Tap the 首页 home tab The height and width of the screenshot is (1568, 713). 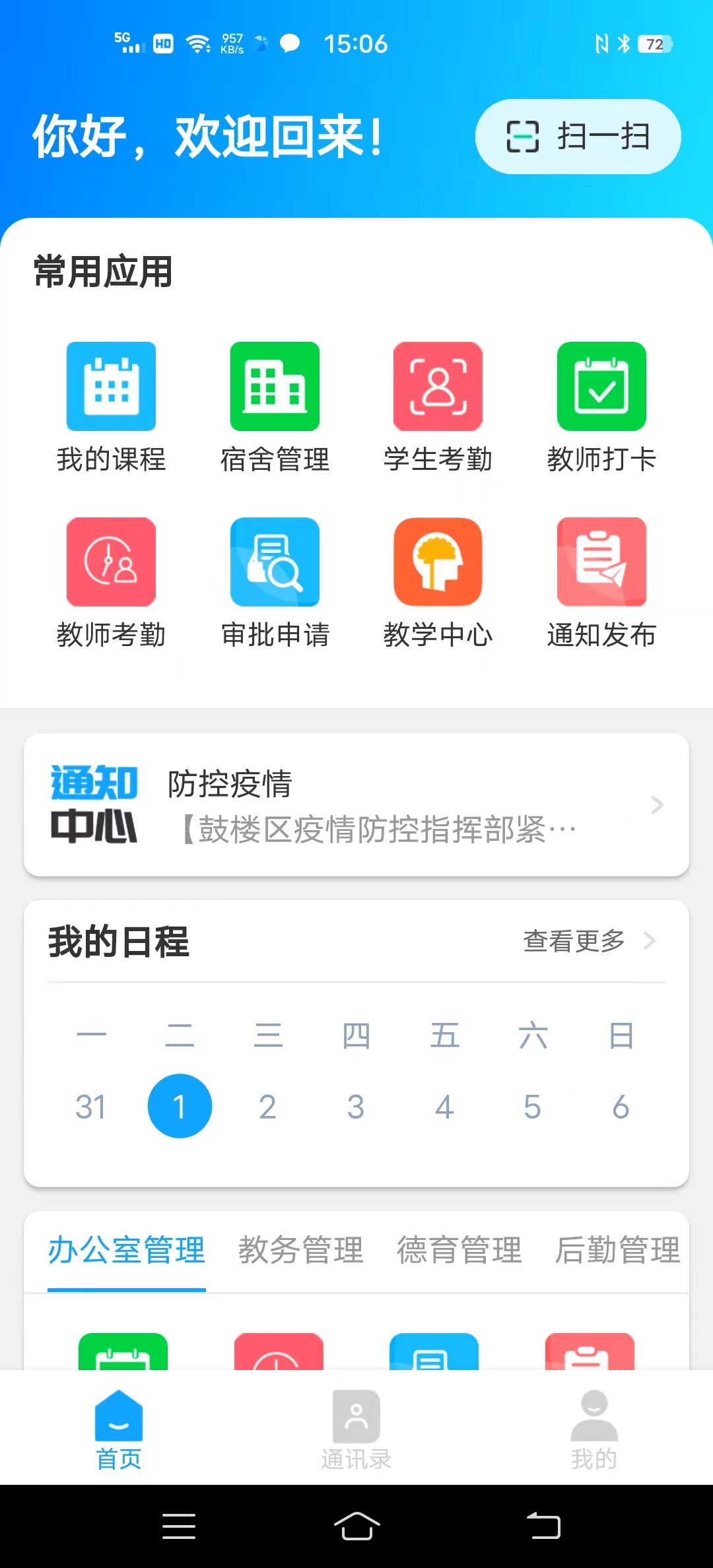click(119, 1429)
